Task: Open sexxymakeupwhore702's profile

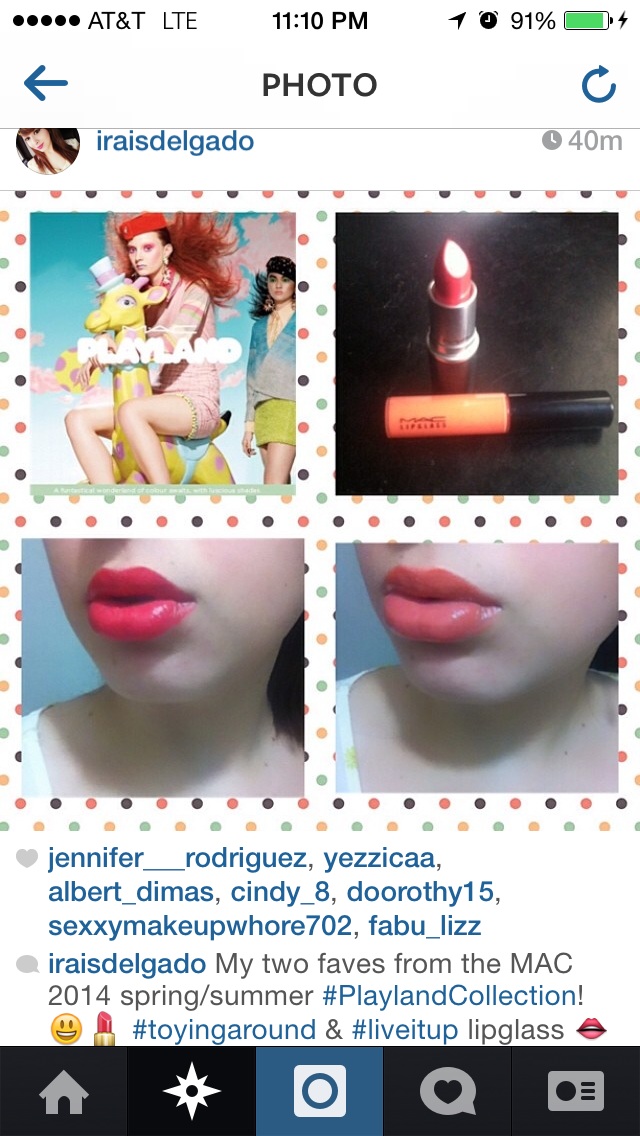Action: point(200,926)
